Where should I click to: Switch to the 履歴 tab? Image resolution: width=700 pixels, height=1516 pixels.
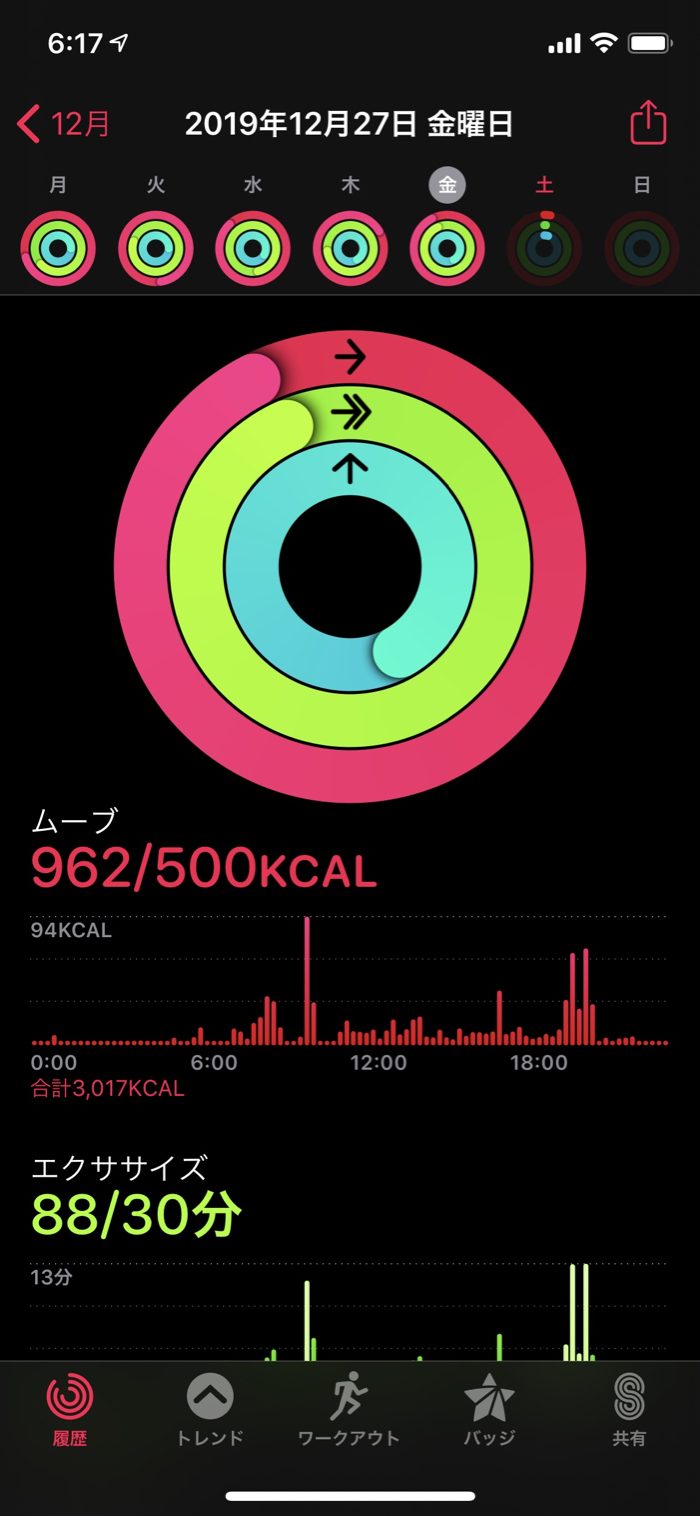[70, 1410]
